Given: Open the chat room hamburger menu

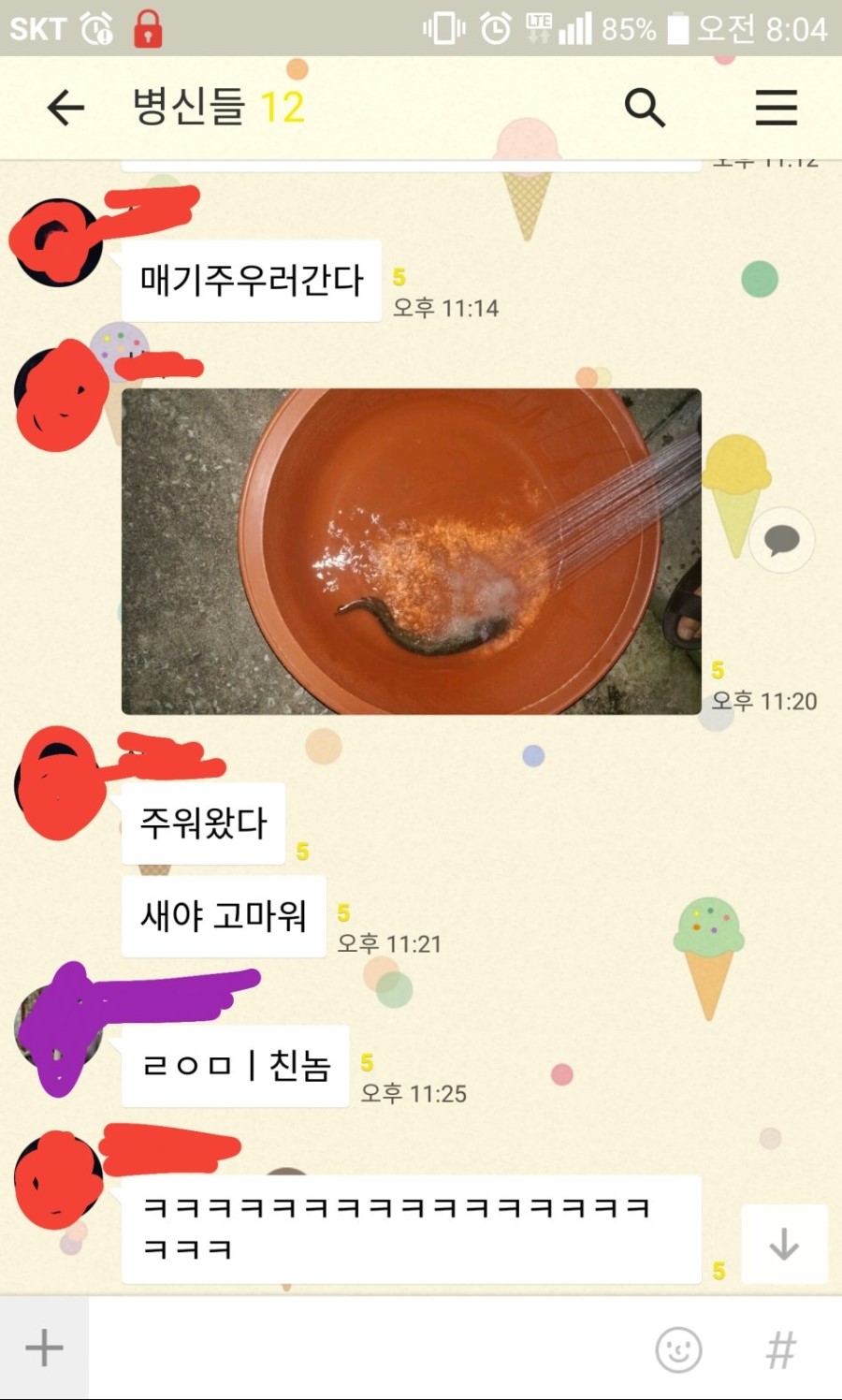Looking at the screenshot, I should [x=776, y=108].
